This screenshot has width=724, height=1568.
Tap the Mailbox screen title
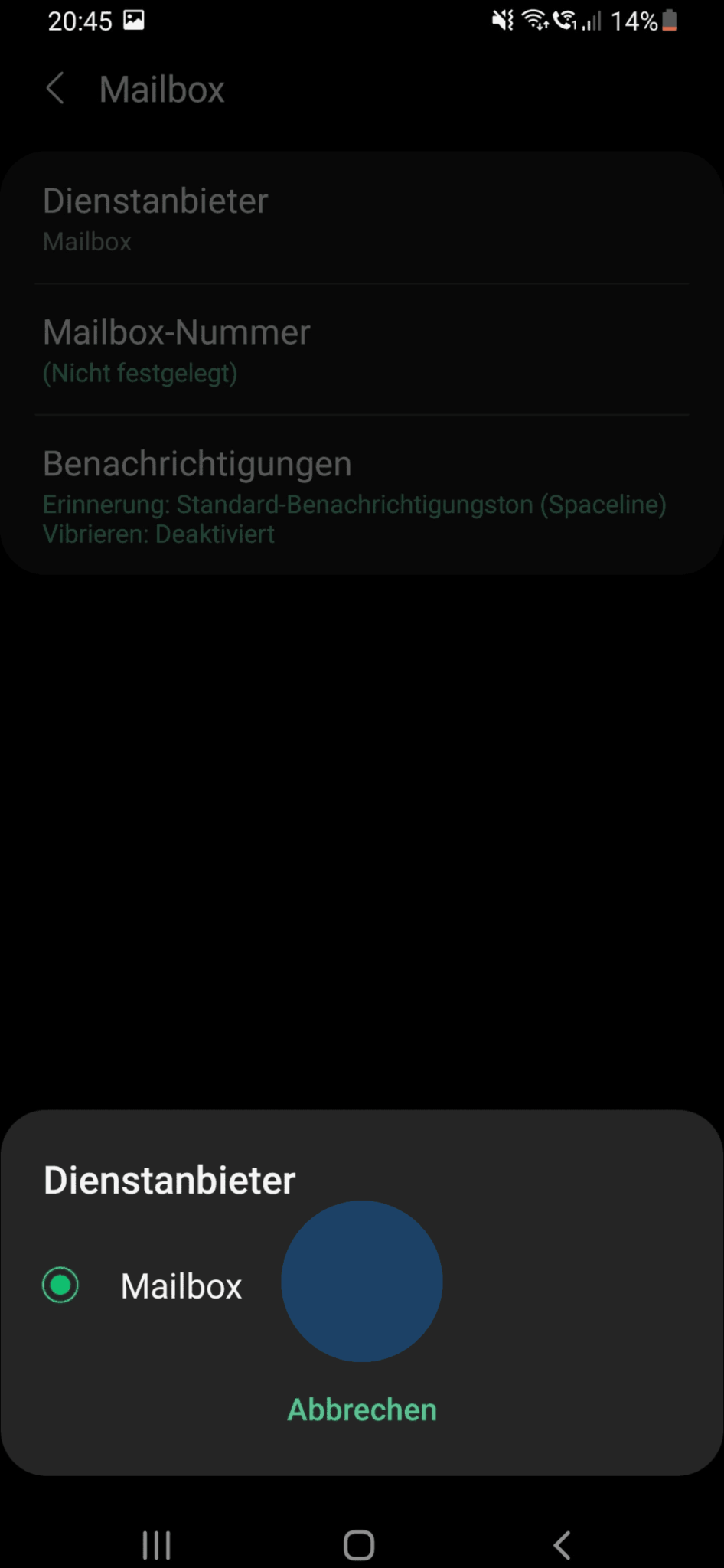point(161,88)
